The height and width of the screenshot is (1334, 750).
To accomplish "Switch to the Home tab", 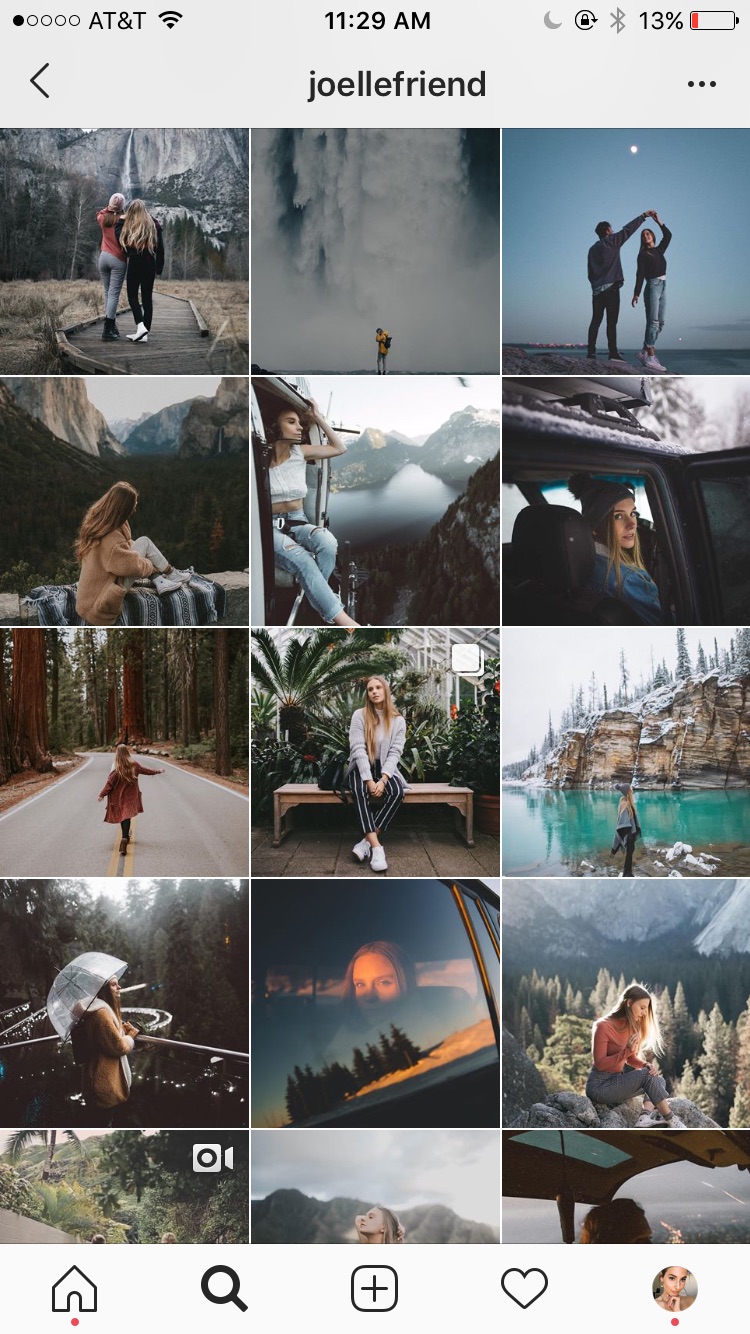I will click(x=75, y=1288).
